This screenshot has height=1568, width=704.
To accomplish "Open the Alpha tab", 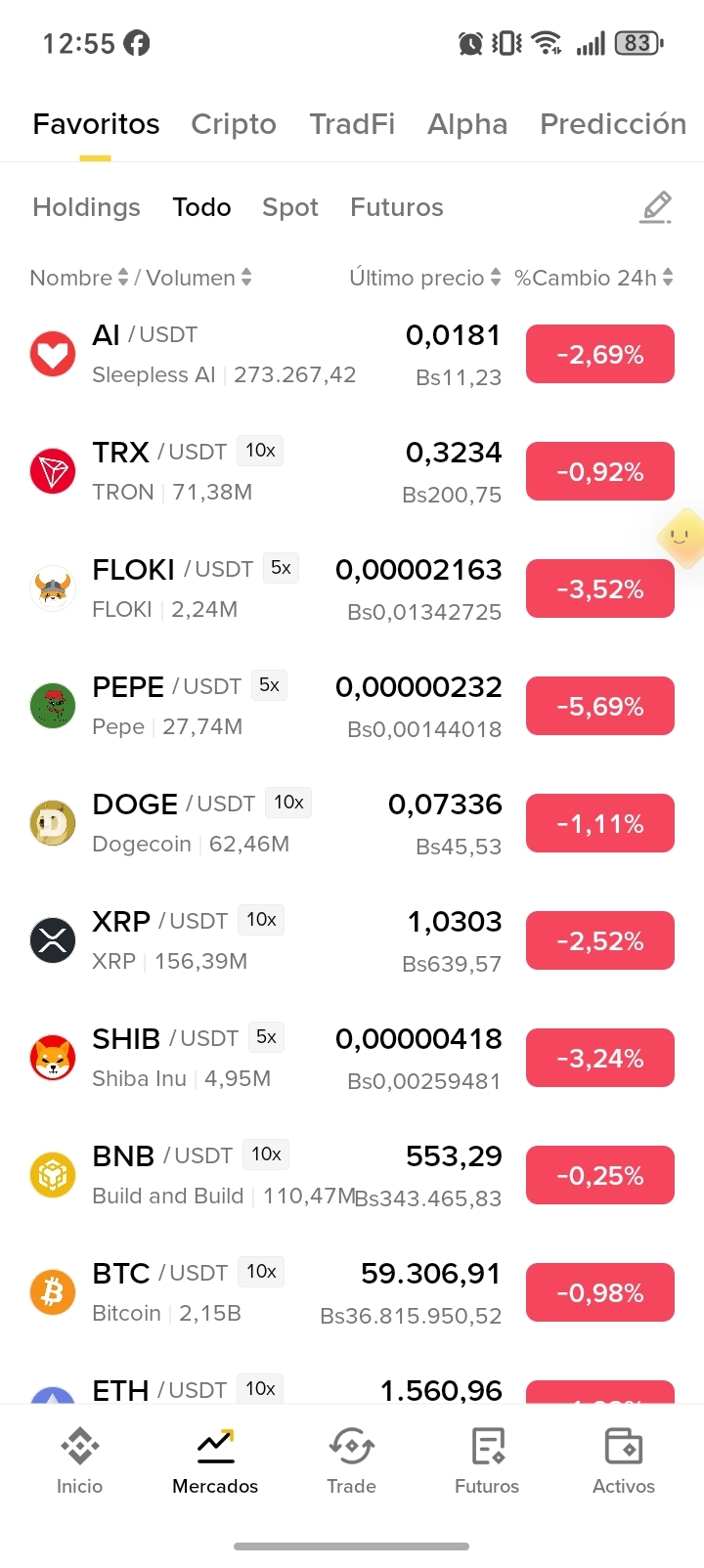I will (x=467, y=124).
